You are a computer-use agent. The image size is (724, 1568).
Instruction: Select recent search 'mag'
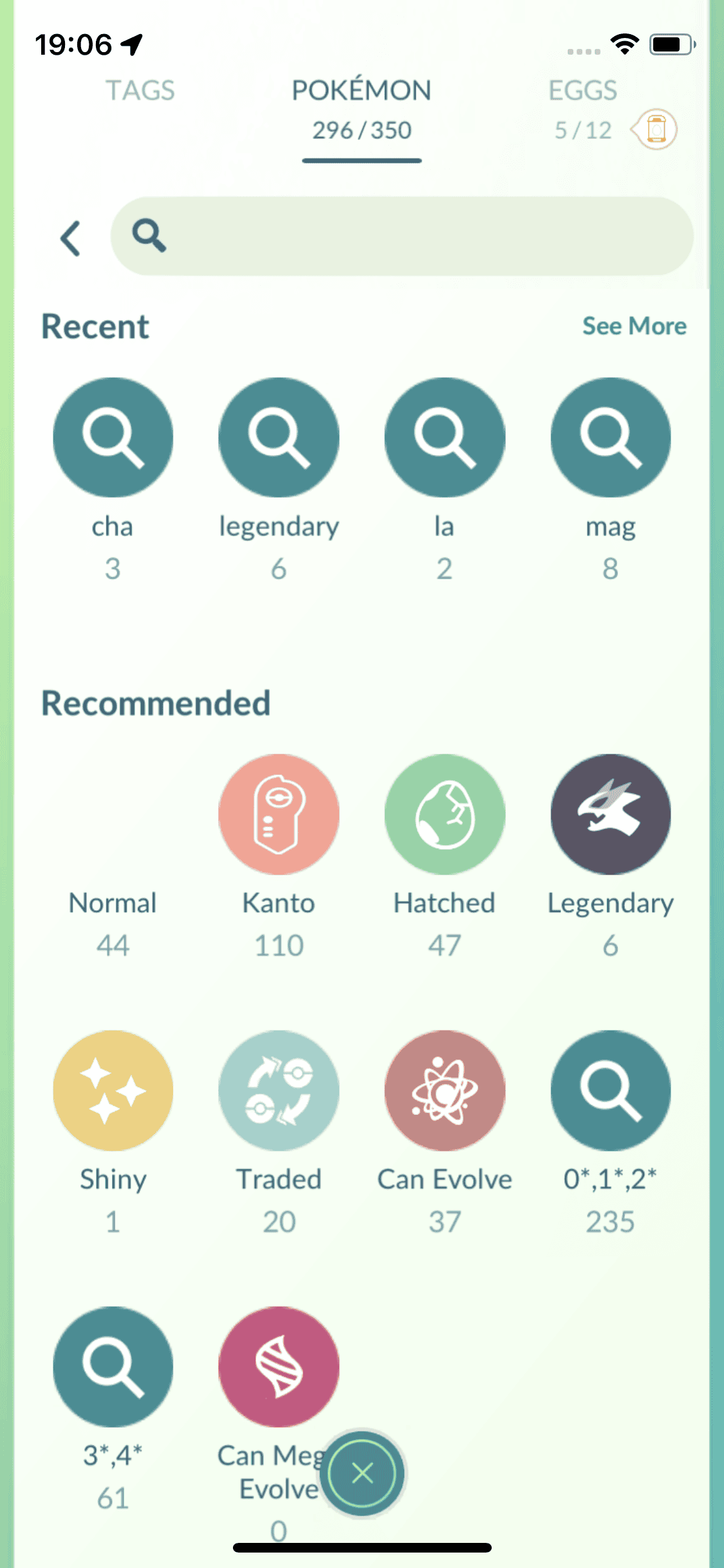point(610,438)
